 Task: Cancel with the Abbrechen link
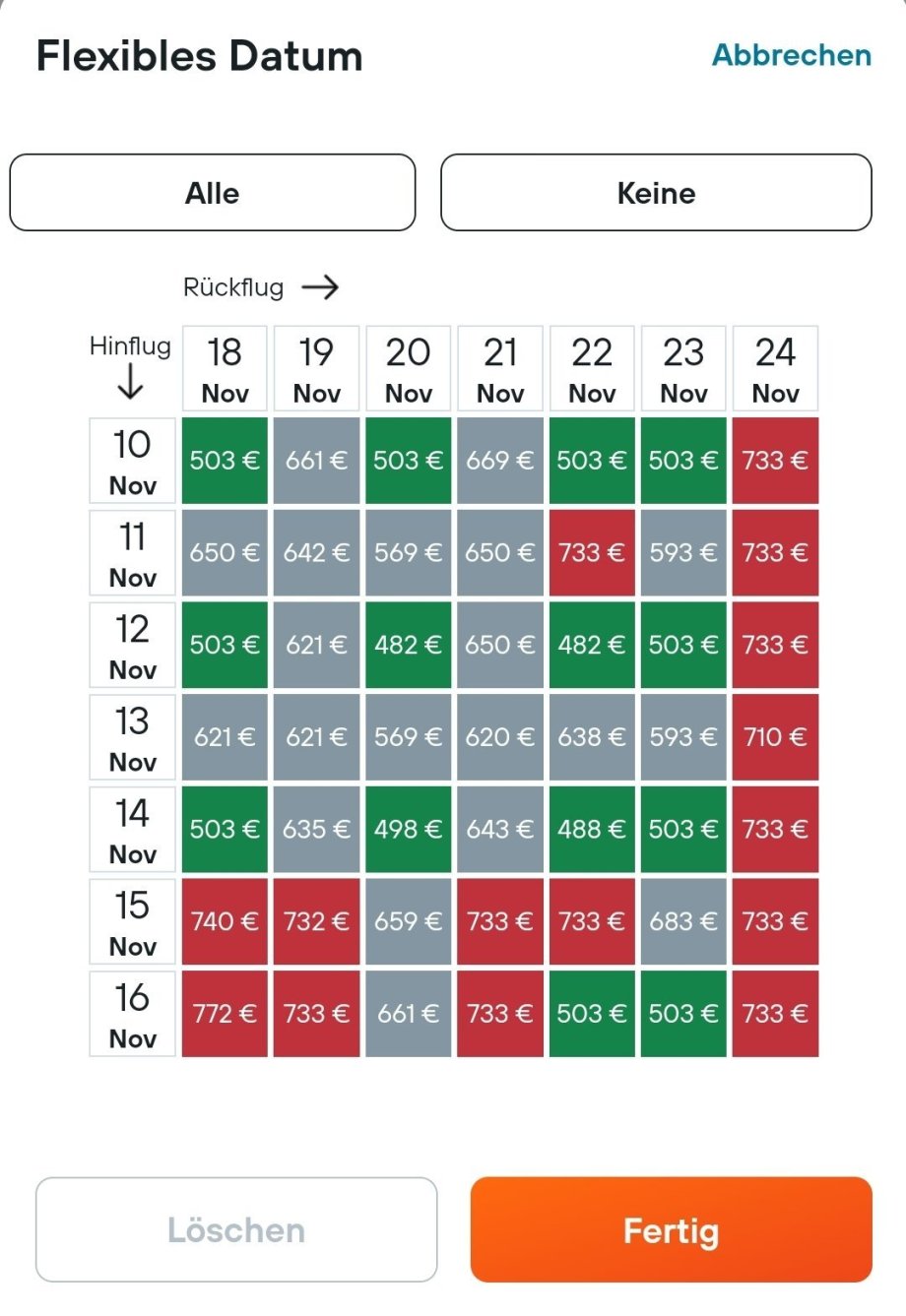(x=791, y=55)
